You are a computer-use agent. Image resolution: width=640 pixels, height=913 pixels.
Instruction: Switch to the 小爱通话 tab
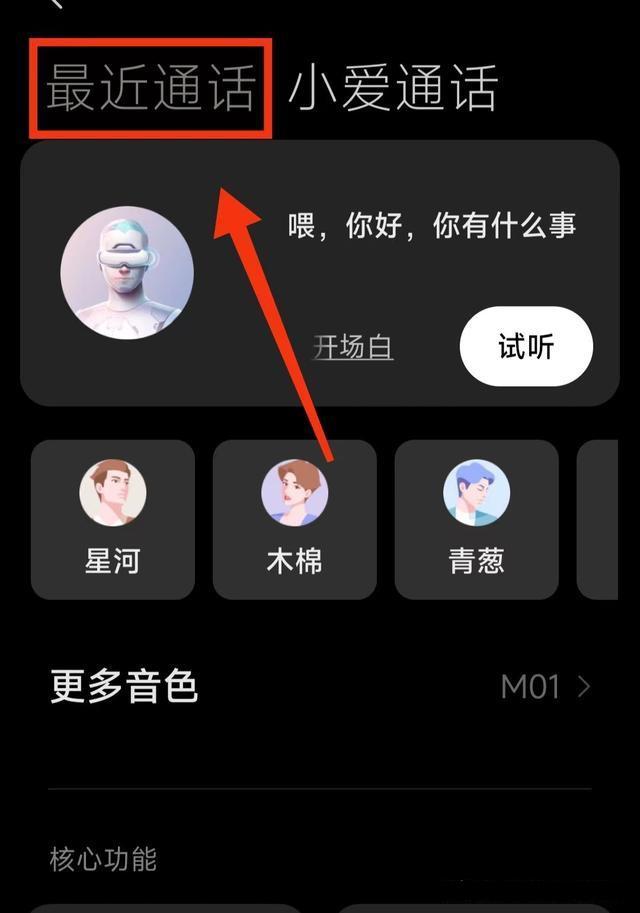pos(392,88)
